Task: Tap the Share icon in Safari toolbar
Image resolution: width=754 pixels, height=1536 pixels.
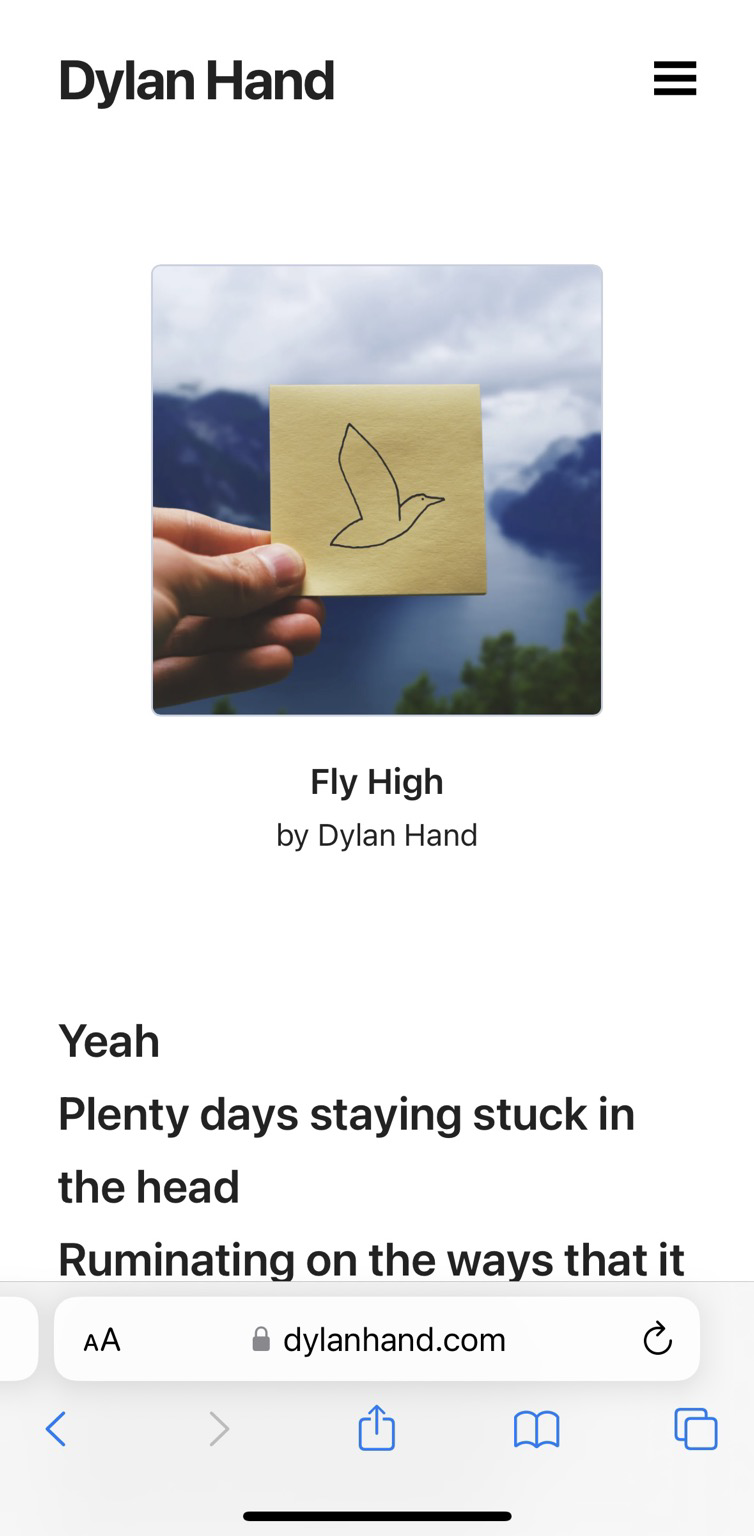Action: [376, 1429]
